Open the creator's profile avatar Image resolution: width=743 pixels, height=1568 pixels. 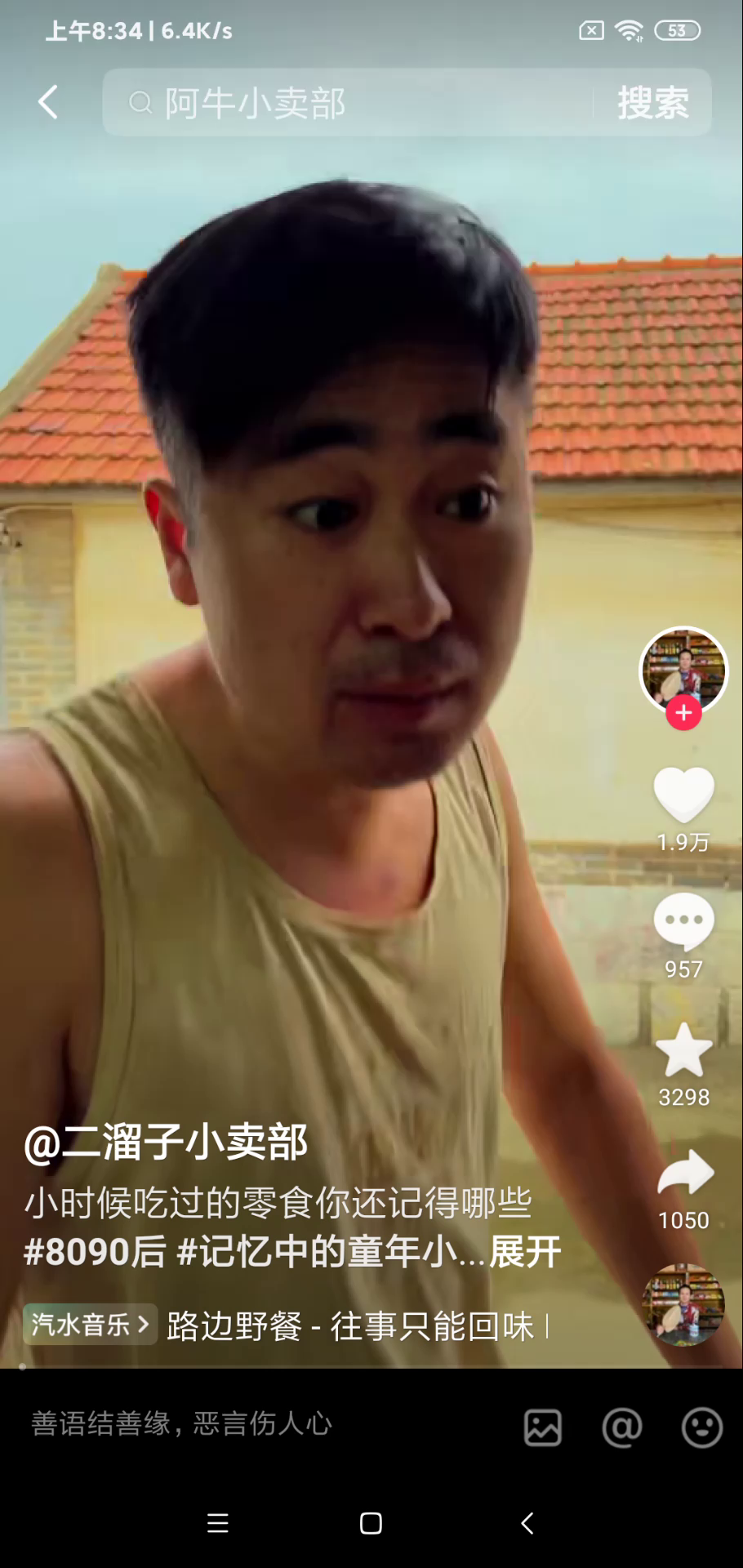[683, 669]
